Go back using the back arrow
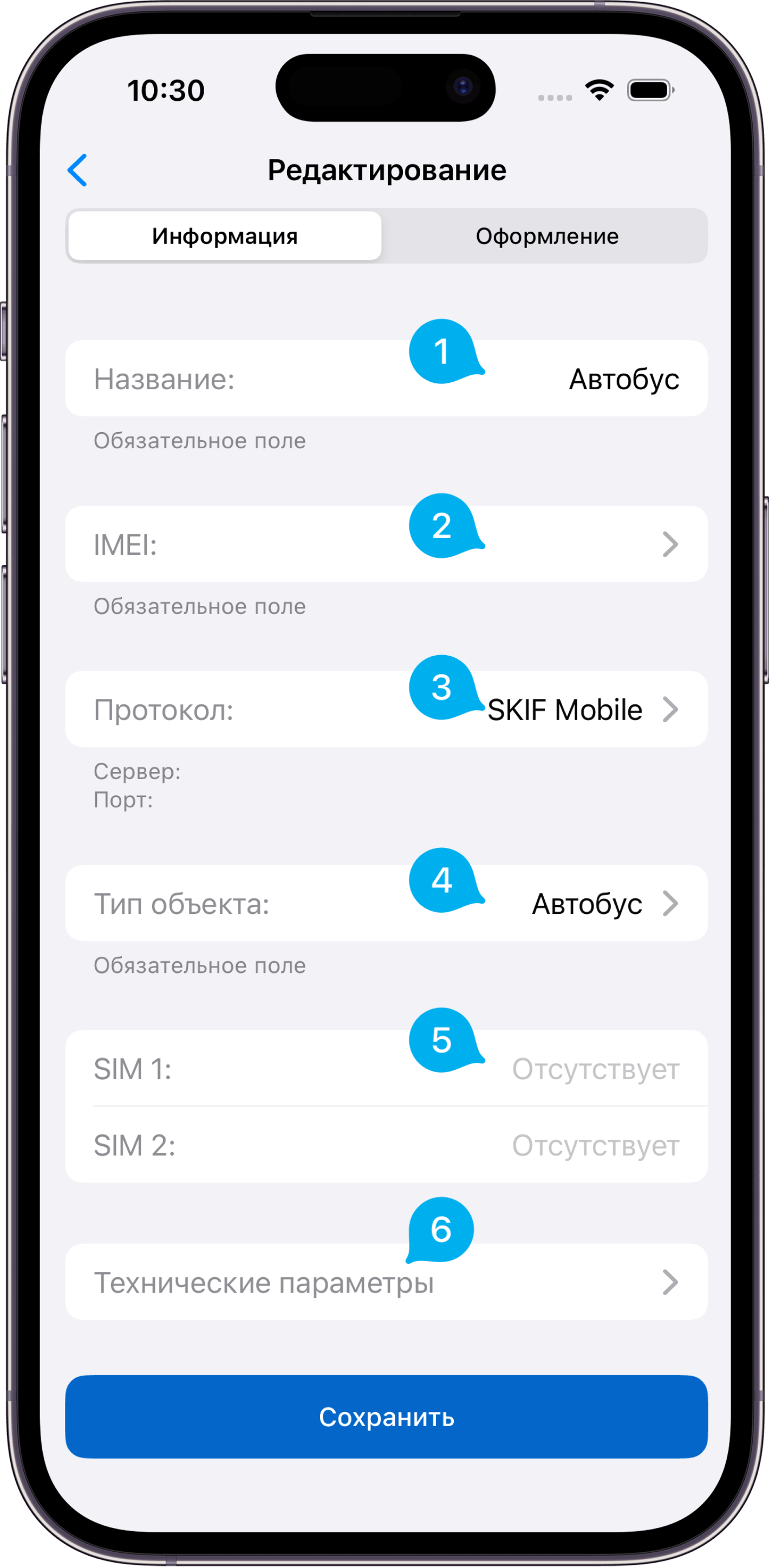The width and height of the screenshot is (769, 1568). pyautogui.click(x=78, y=170)
